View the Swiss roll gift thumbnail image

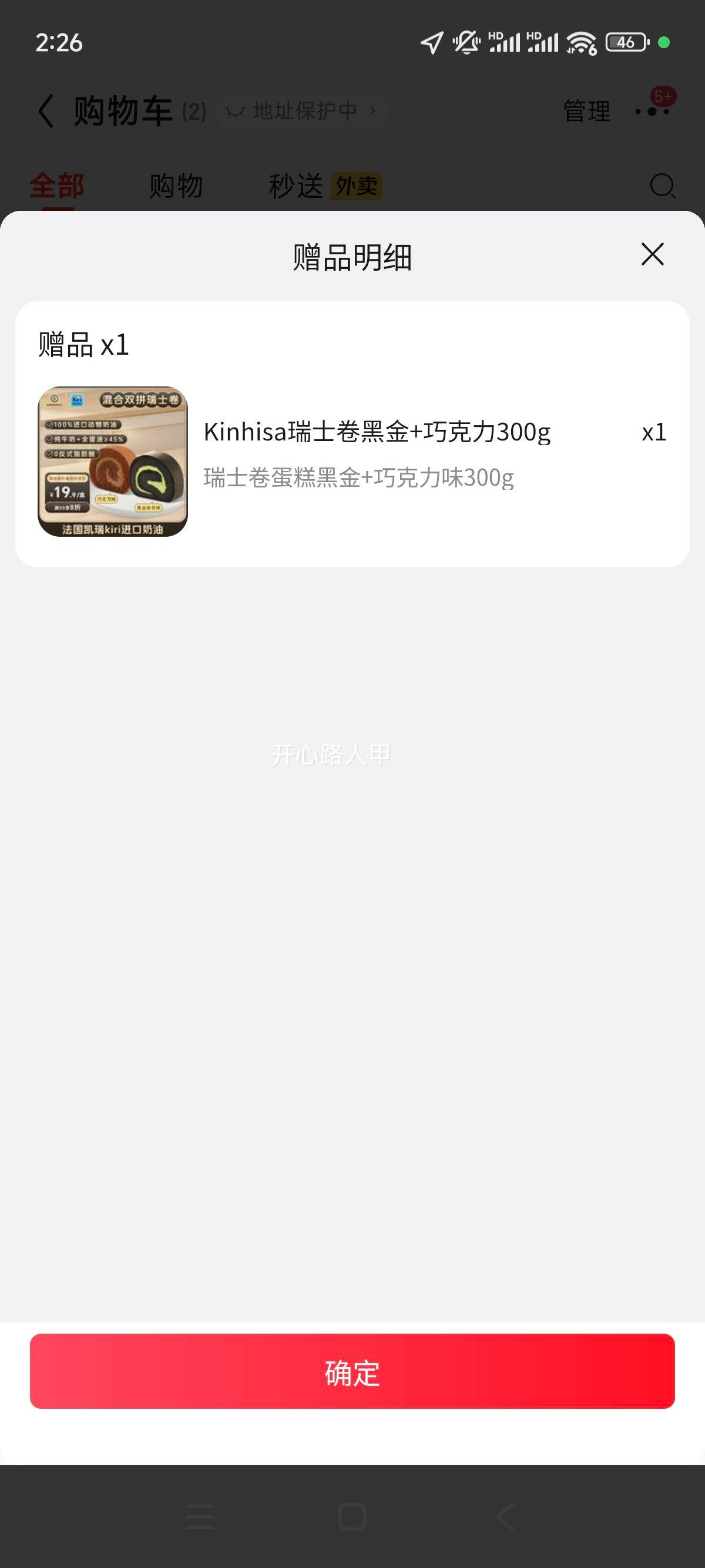pos(114,462)
